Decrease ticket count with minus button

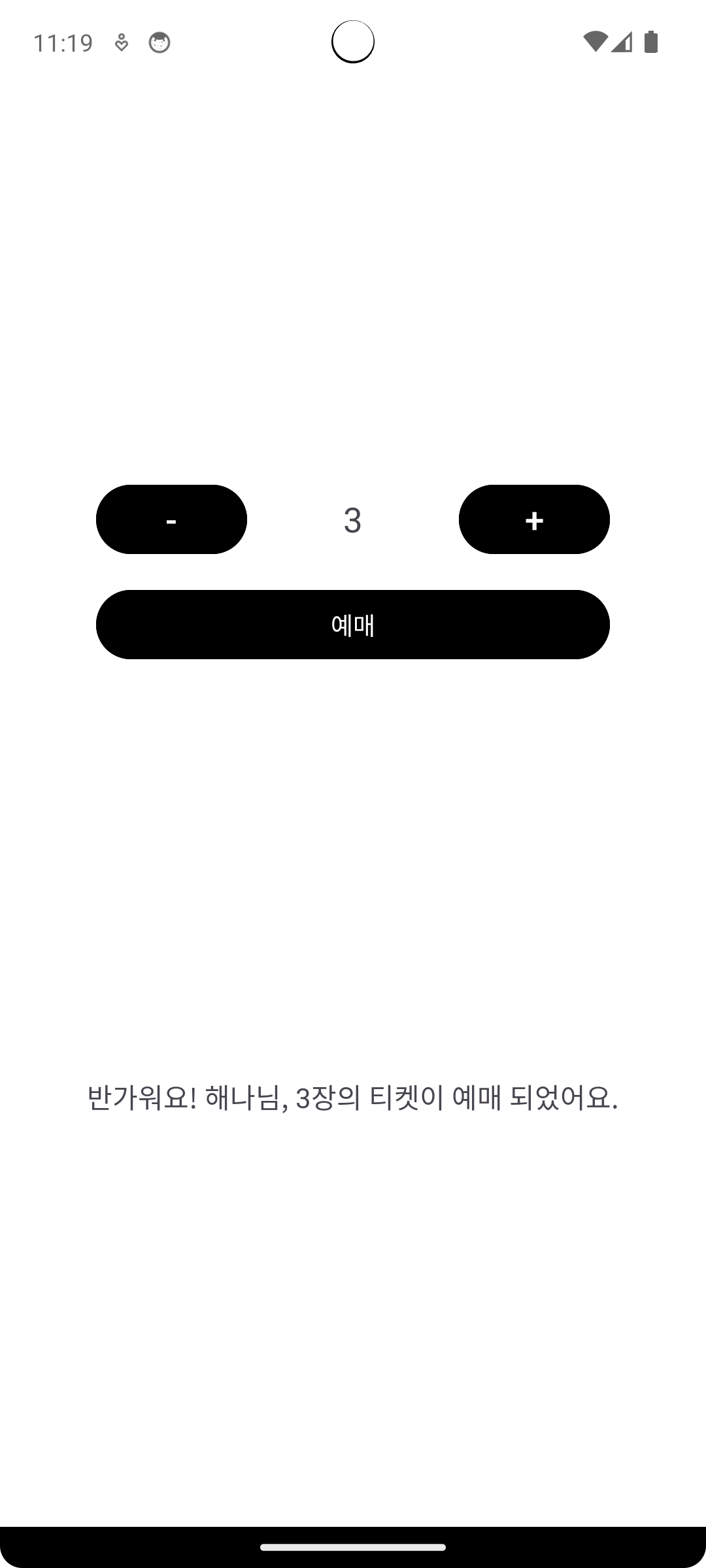pyautogui.click(x=171, y=519)
